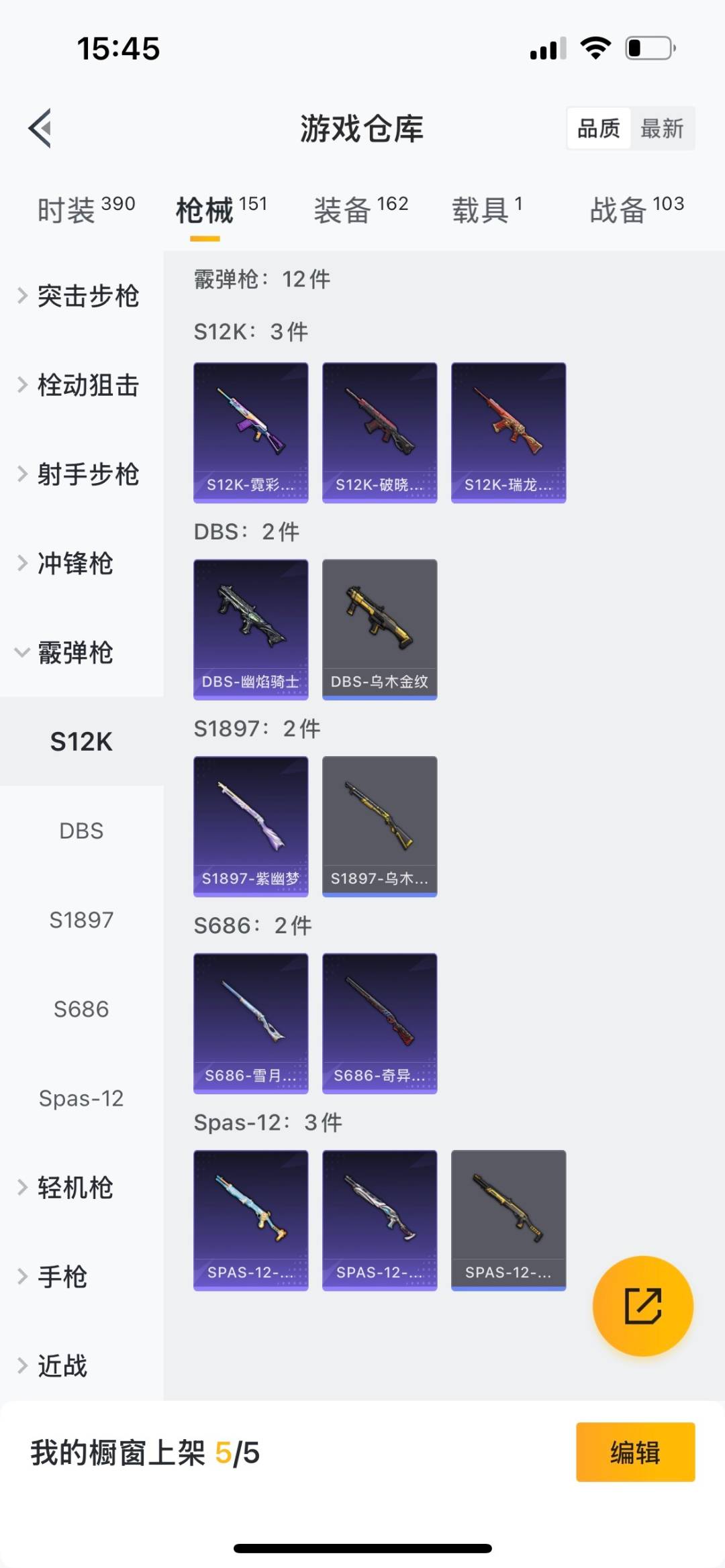725x1568 pixels.
Task: Tap the 编辑 button
Action: [x=634, y=1452]
